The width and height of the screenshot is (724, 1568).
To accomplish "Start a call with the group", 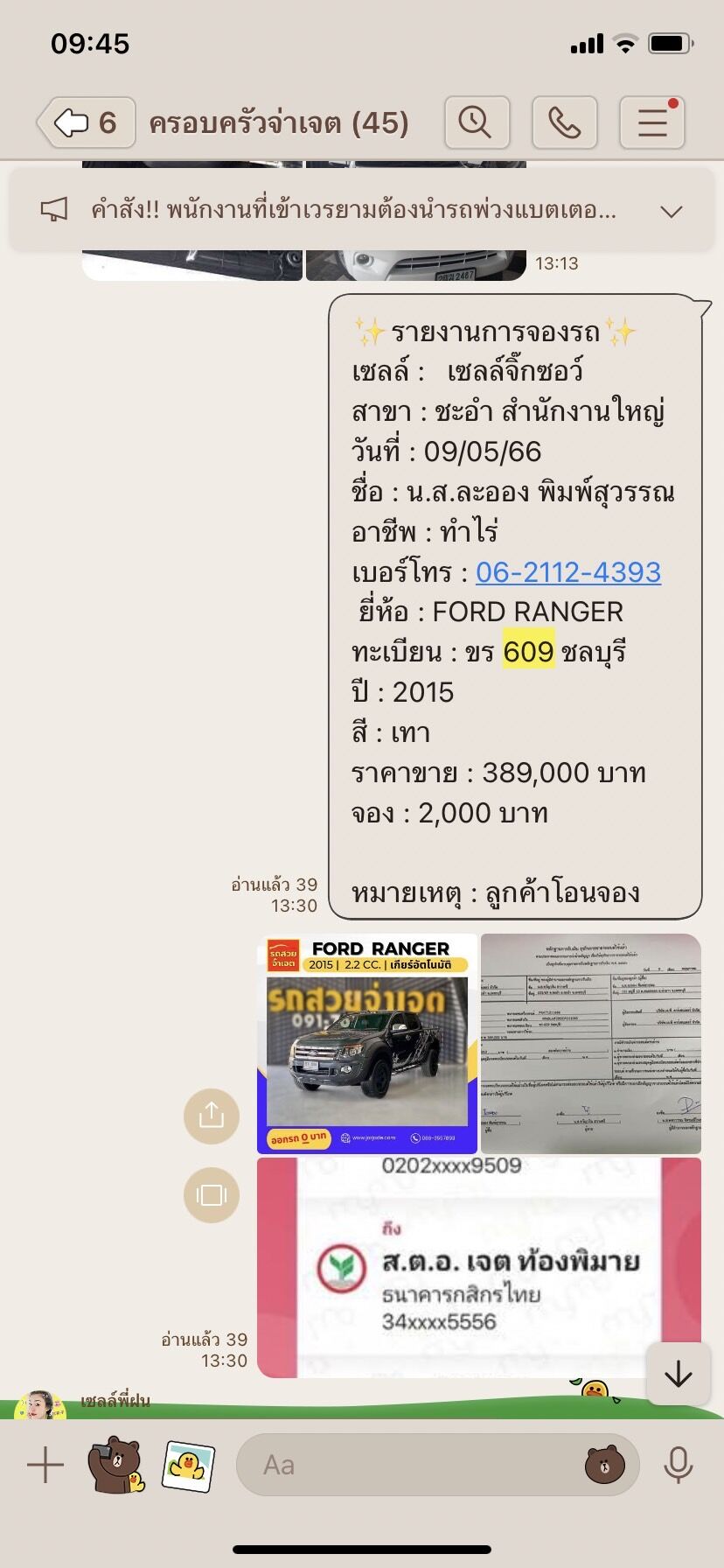I will (x=564, y=122).
